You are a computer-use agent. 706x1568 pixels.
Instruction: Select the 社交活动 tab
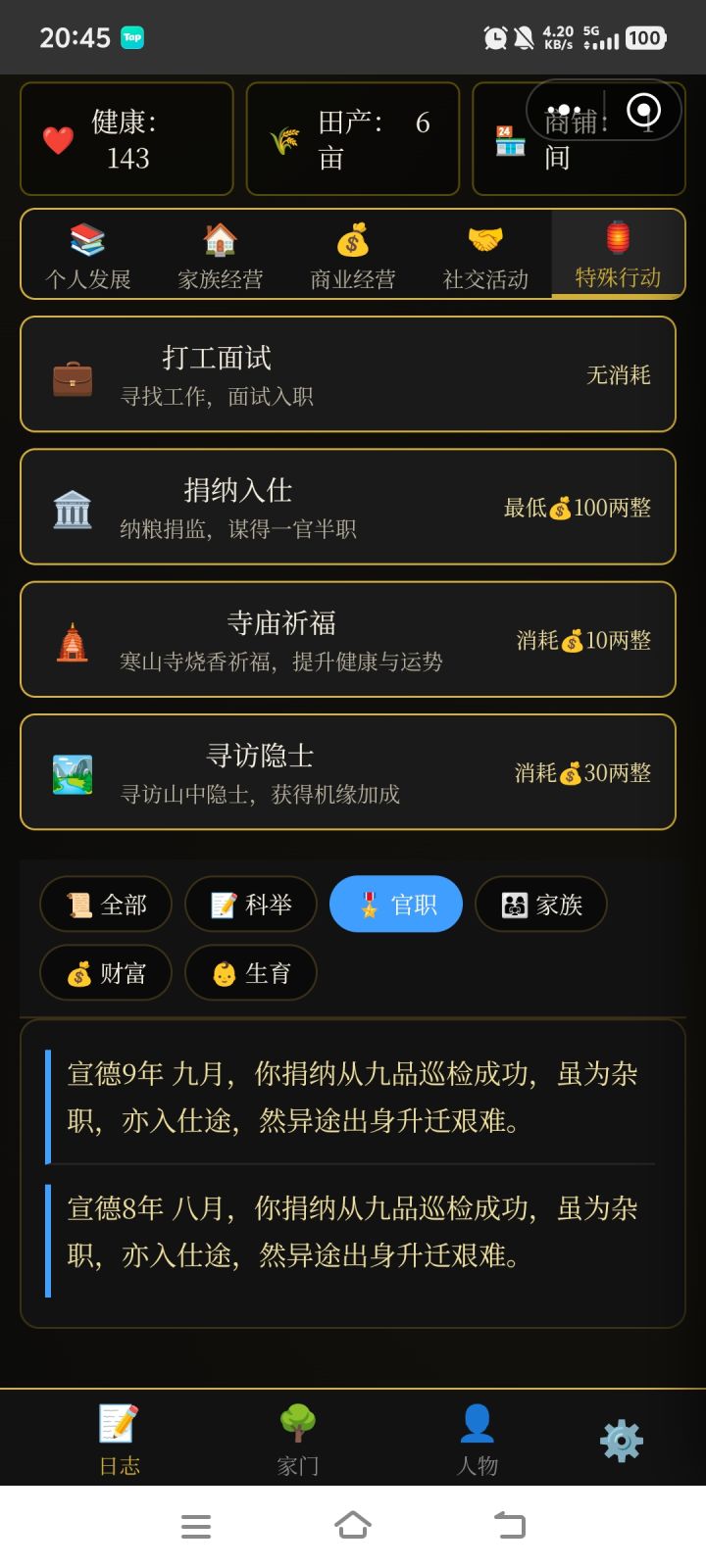485,257
